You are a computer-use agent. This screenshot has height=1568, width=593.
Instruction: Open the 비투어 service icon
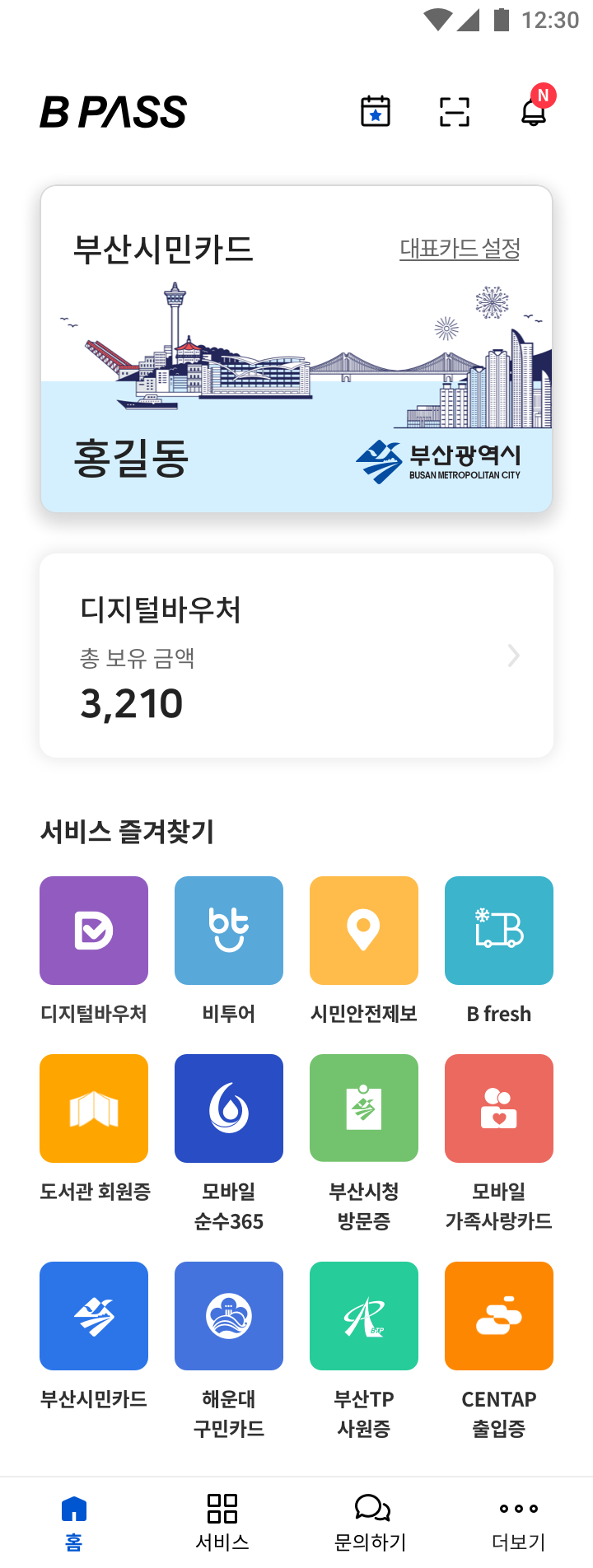[228, 930]
